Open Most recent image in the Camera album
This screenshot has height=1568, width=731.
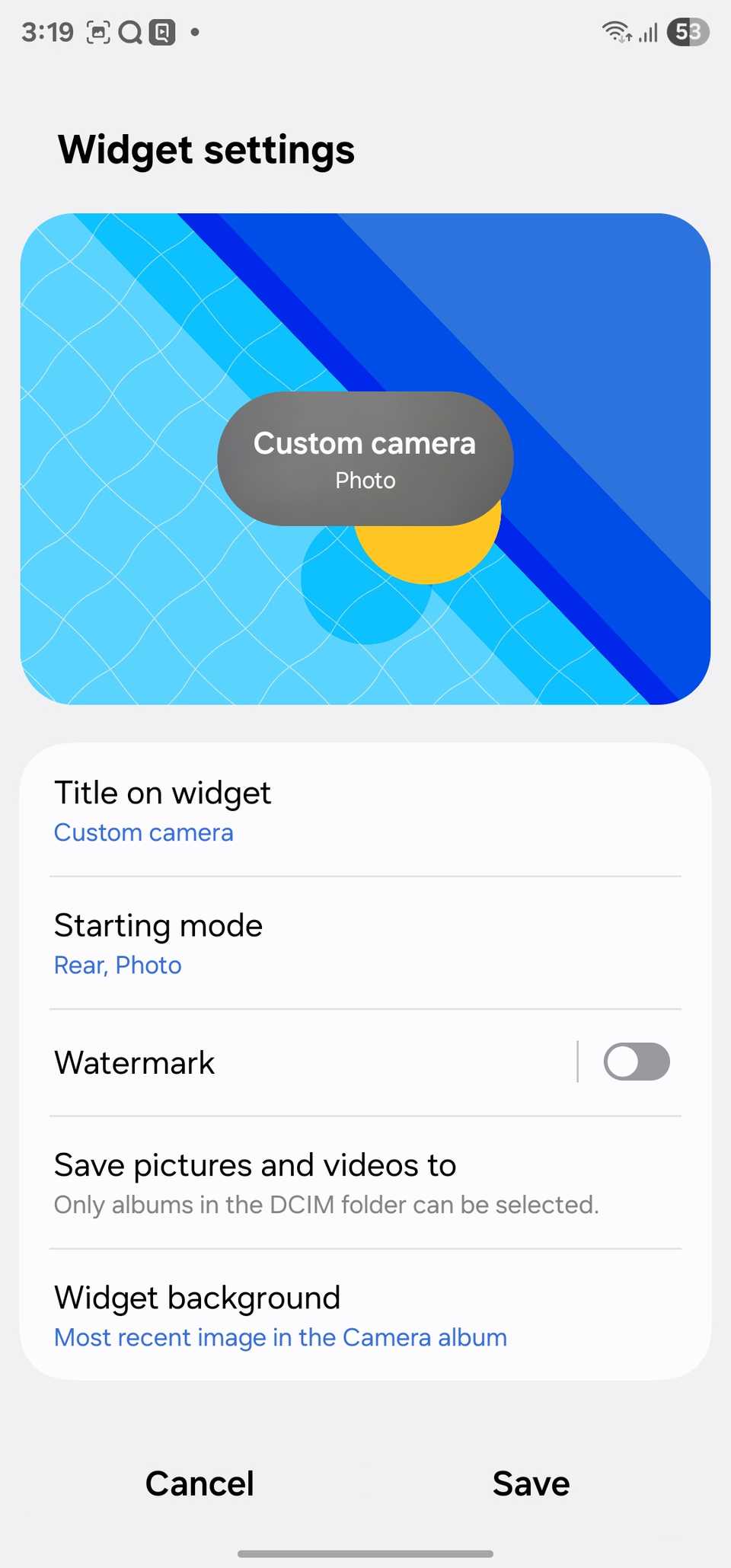[279, 1337]
